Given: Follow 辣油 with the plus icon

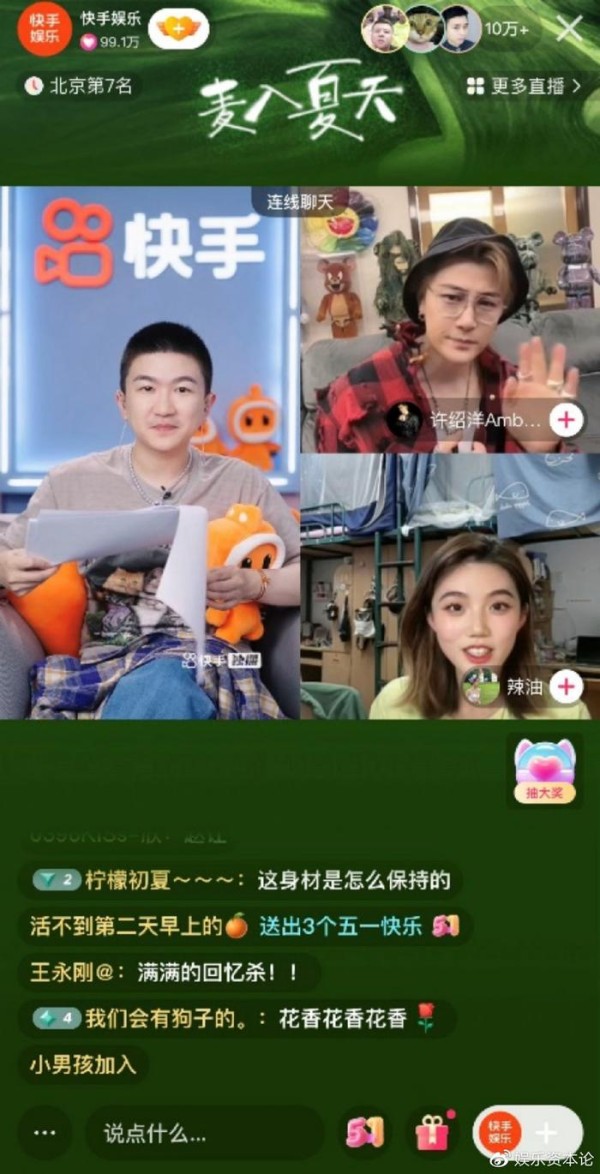Looking at the screenshot, I should 566,685.
